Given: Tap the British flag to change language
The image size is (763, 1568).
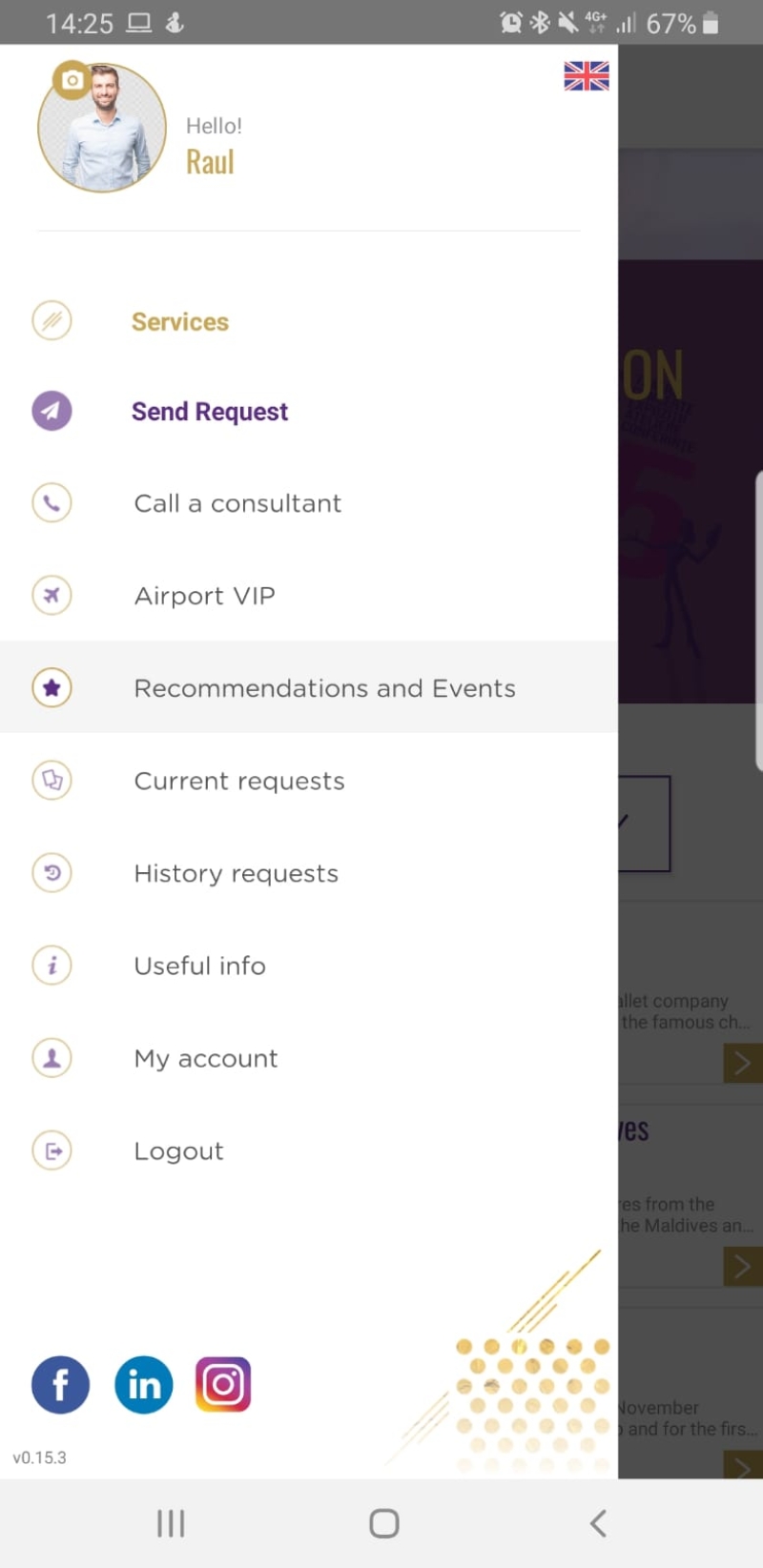Looking at the screenshot, I should pos(586,77).
